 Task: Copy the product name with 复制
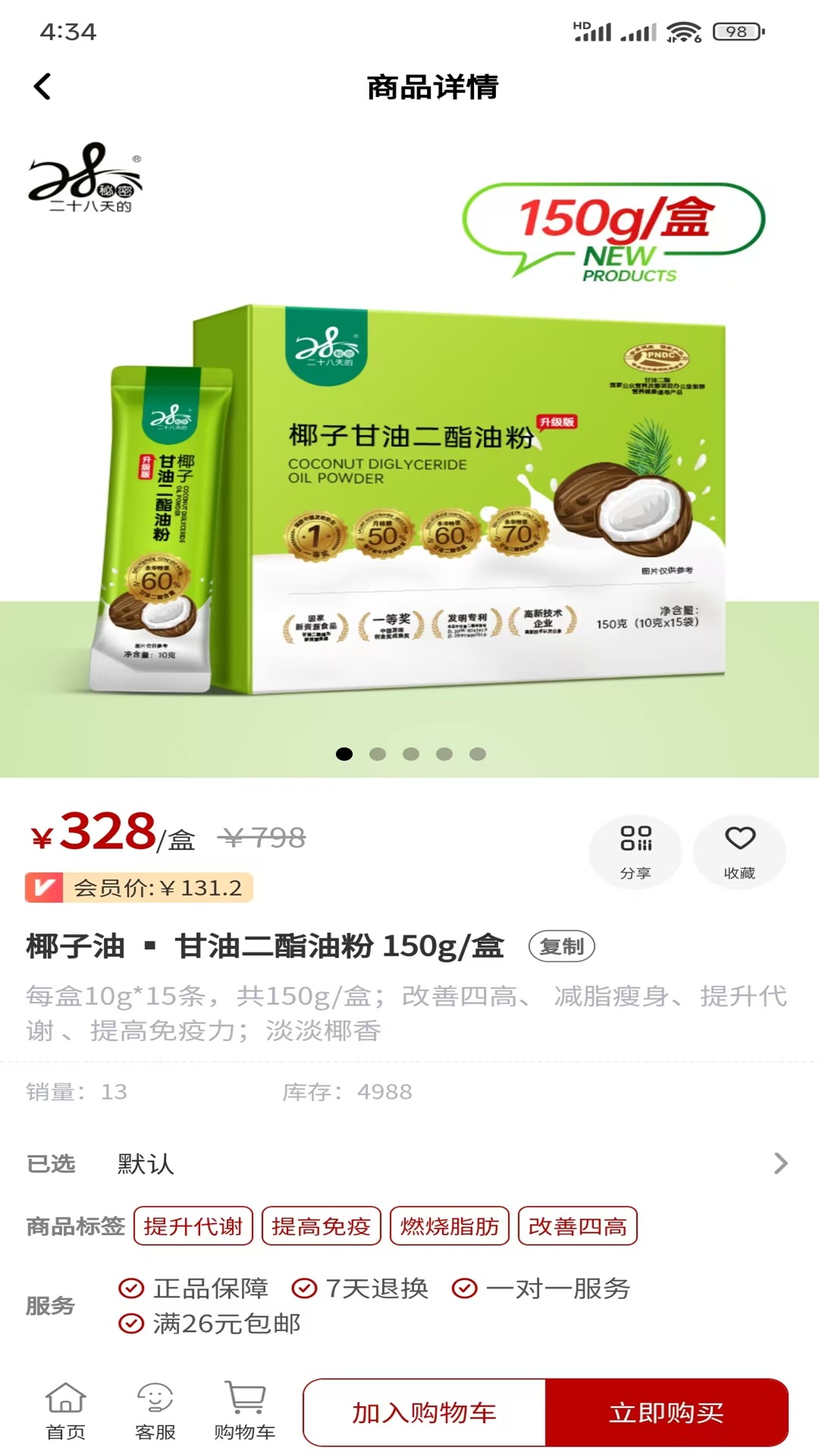pyautogui.click(x=561, y=946)
